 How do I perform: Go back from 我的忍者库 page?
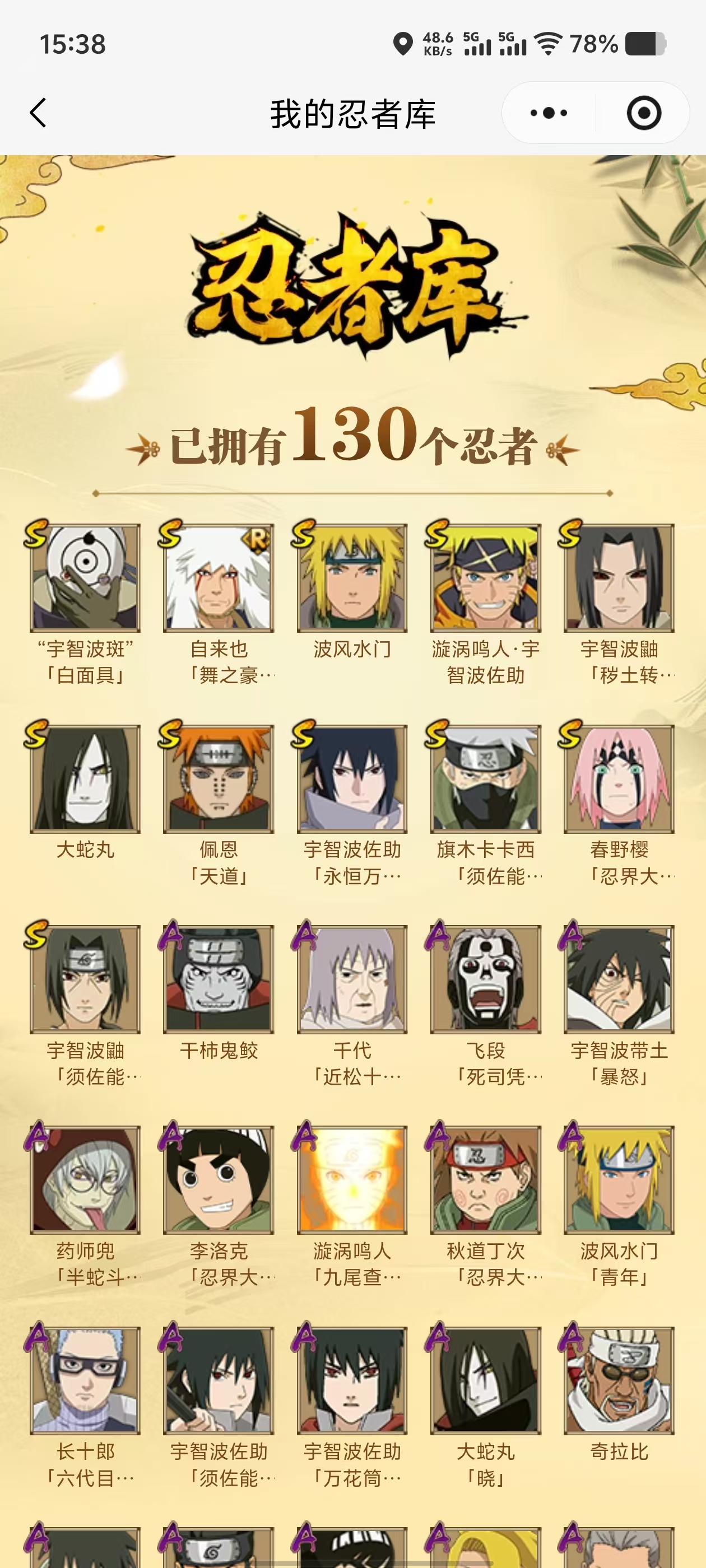click(x=38, y=113)
